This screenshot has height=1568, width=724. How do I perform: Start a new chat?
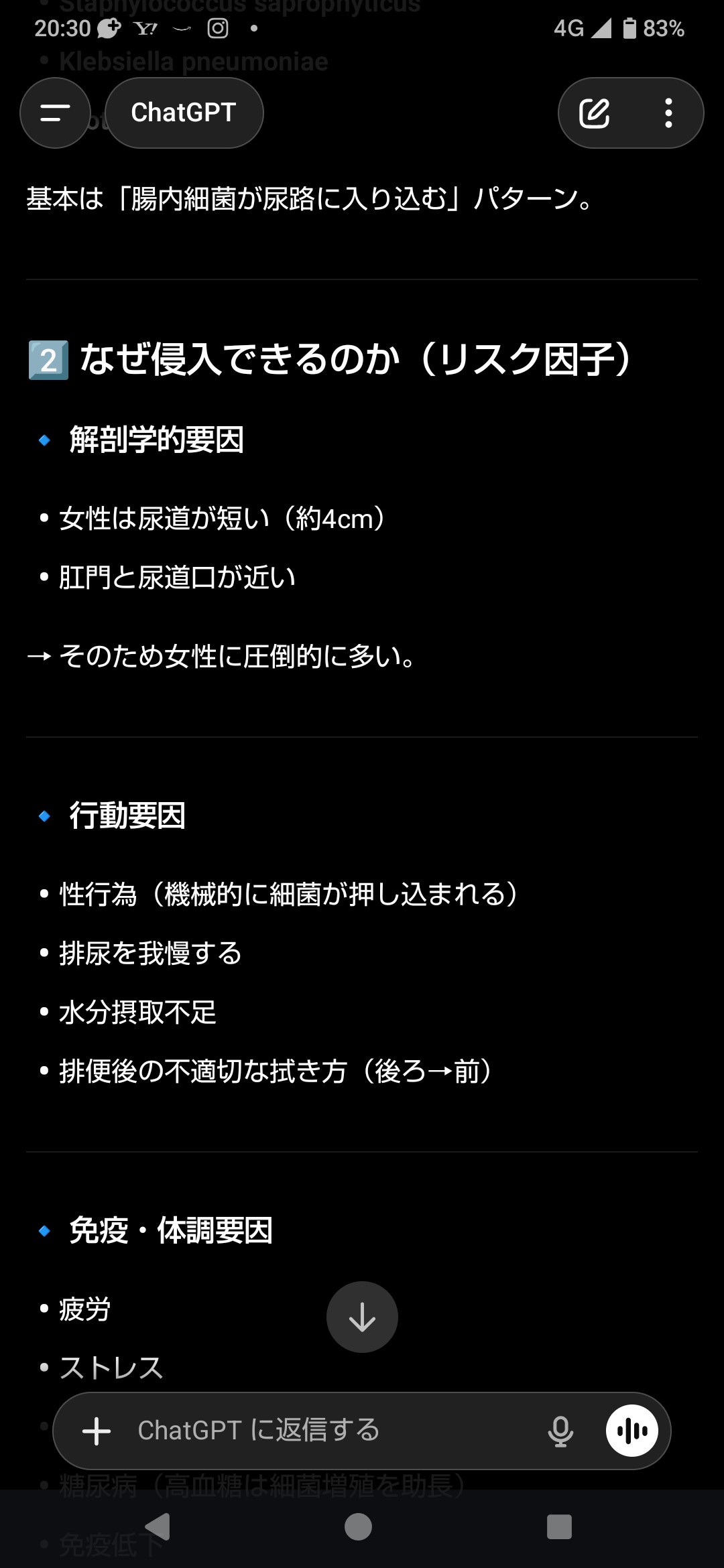tap(594, 113)
